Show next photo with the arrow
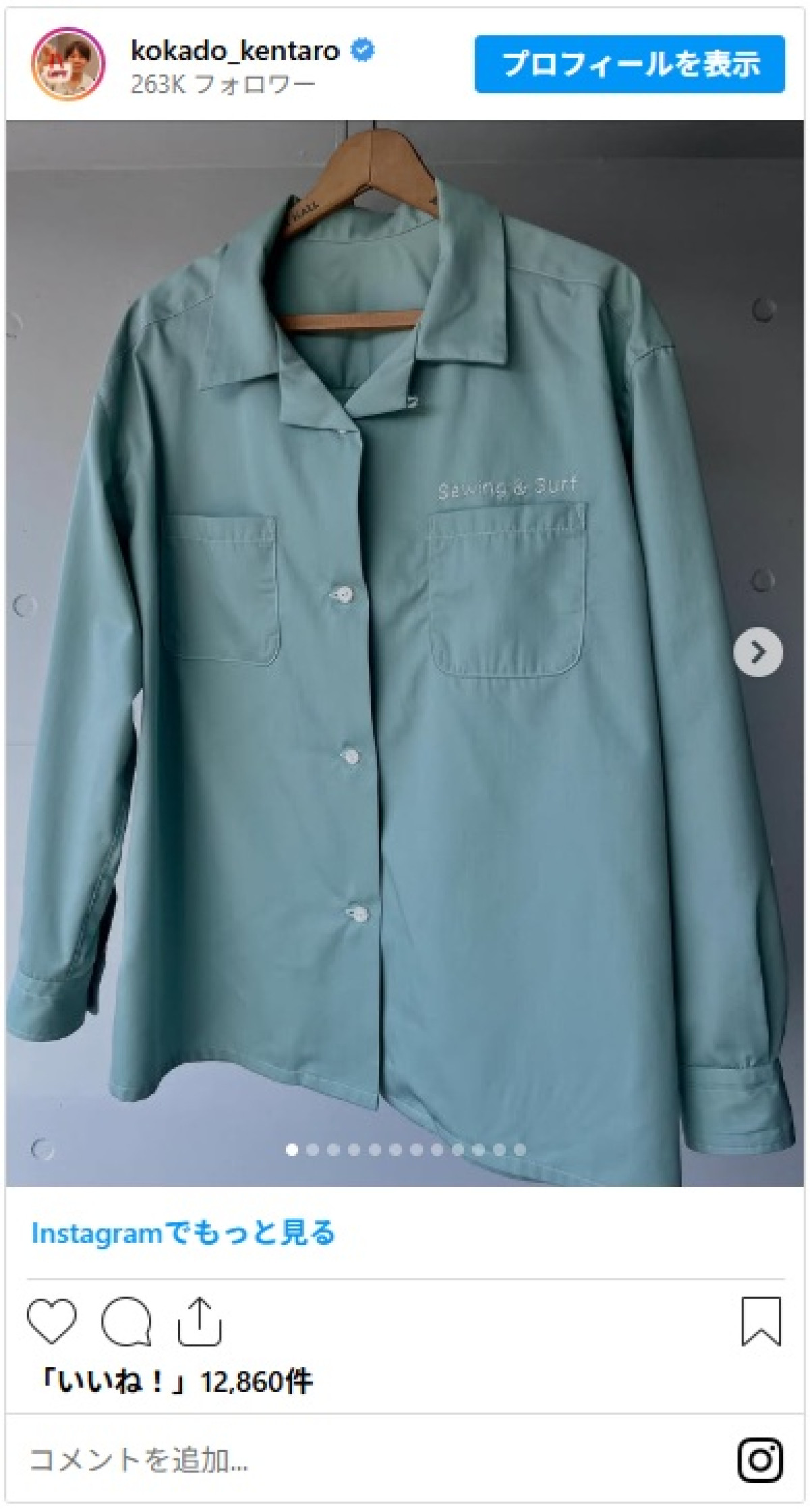 [757, 652]
